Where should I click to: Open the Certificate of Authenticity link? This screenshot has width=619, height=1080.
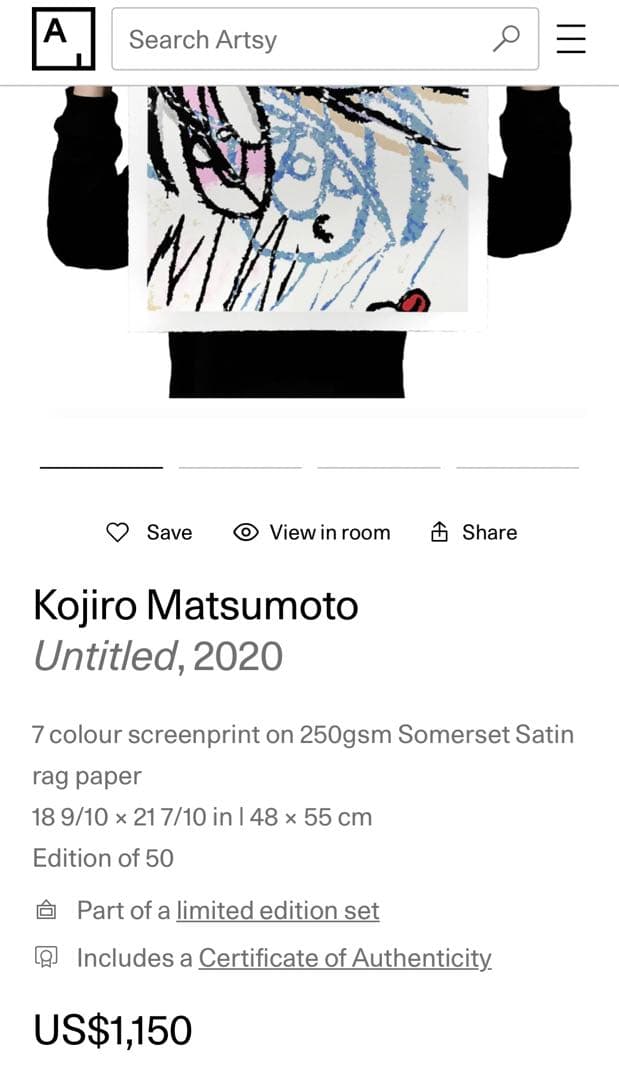coord(345,958)
